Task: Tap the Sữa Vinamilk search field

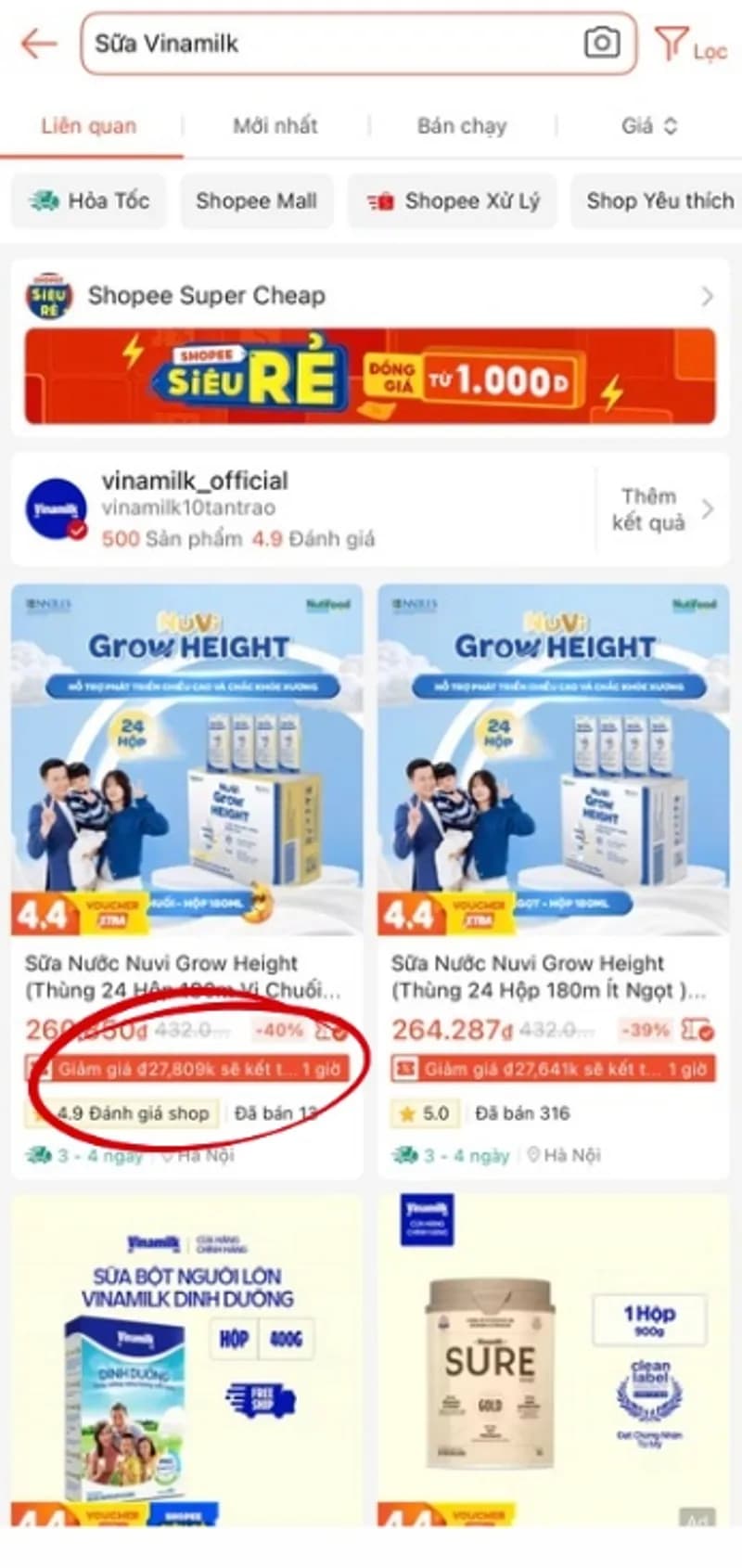Action: (x=325, y=44)
